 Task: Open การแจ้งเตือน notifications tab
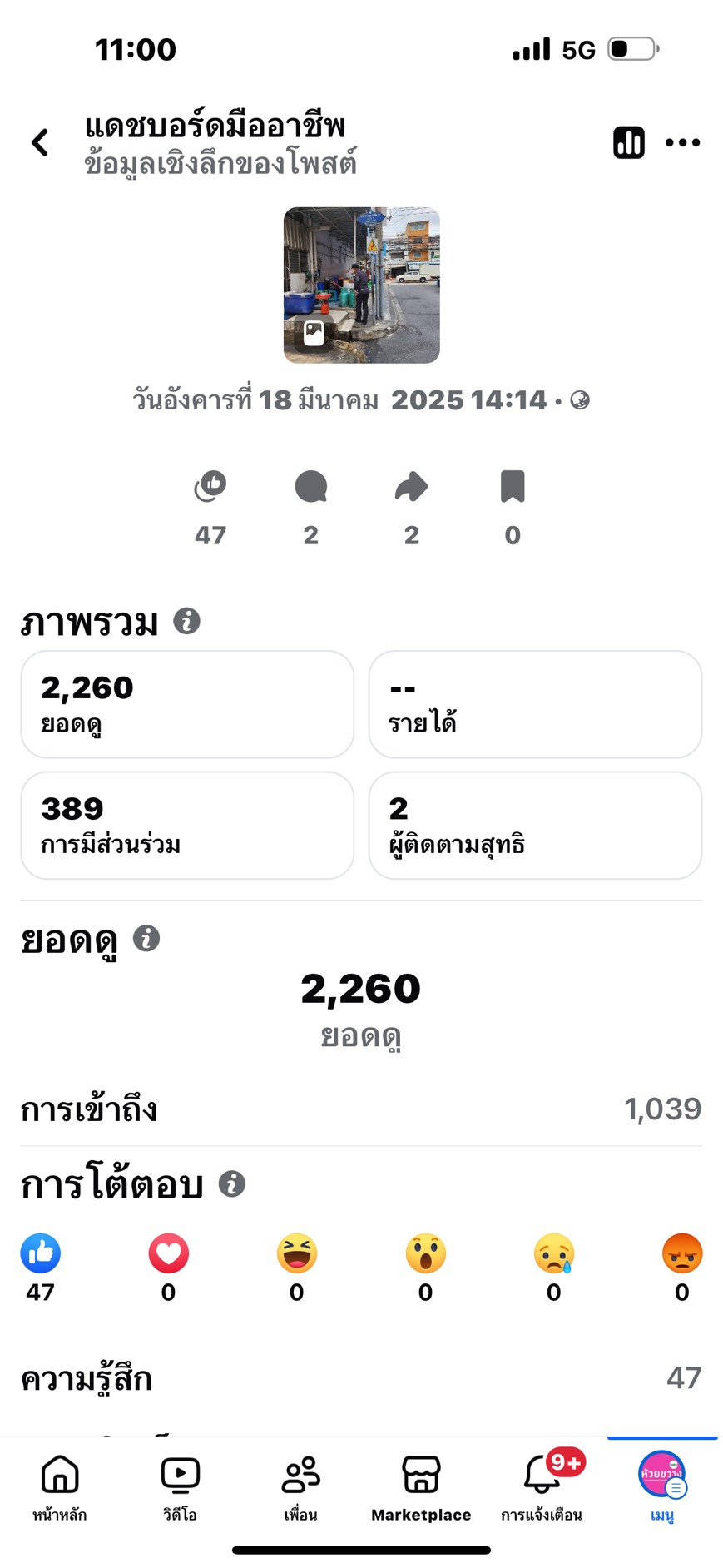pos(542,1487)
